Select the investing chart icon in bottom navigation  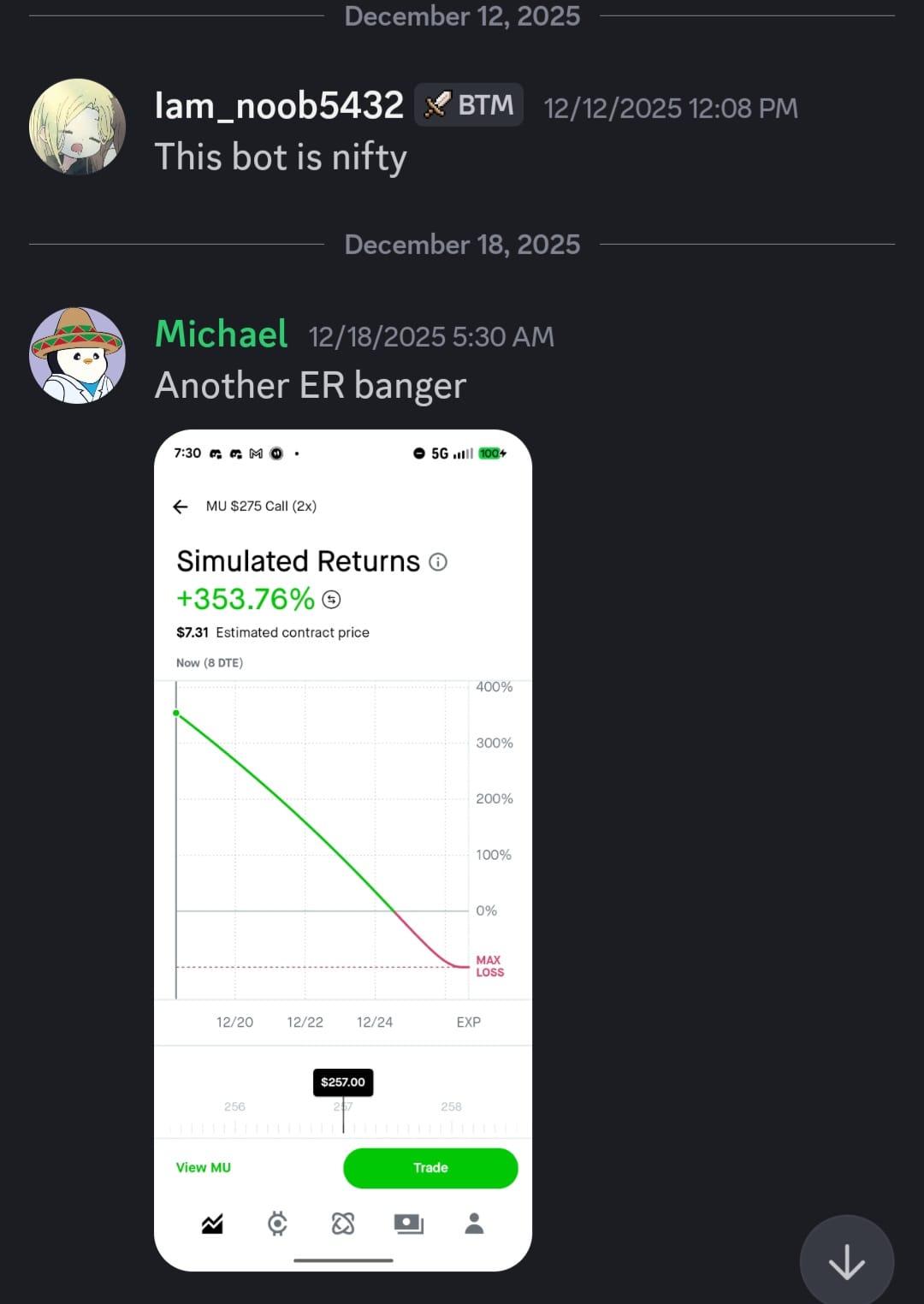[x=210, y=1224]
